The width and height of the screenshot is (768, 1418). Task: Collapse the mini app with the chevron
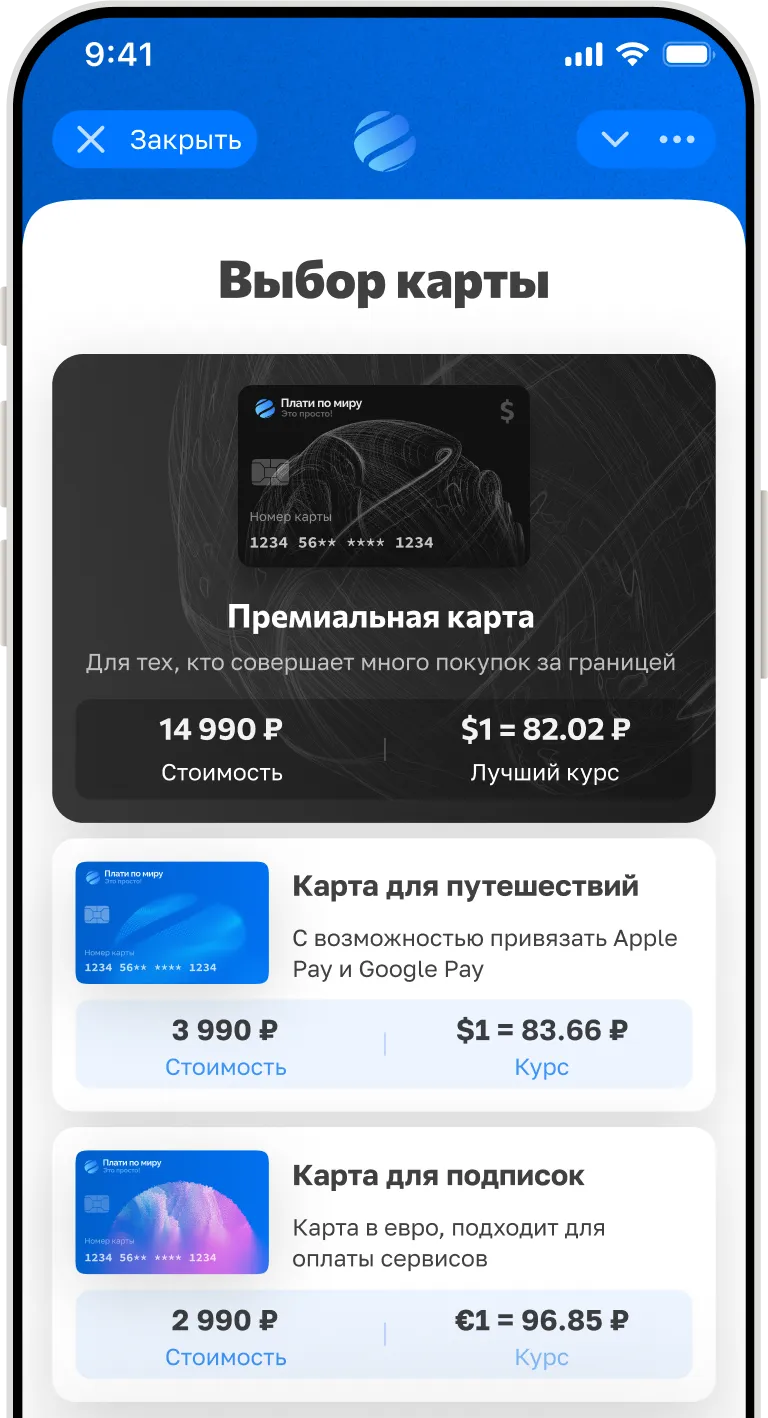[x=614, y=140]
